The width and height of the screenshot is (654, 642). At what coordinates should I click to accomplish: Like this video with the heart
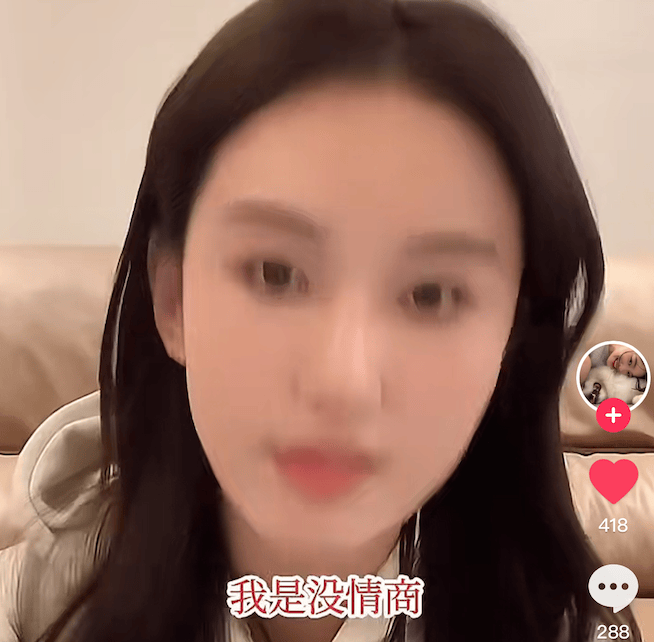pos(613,482)
